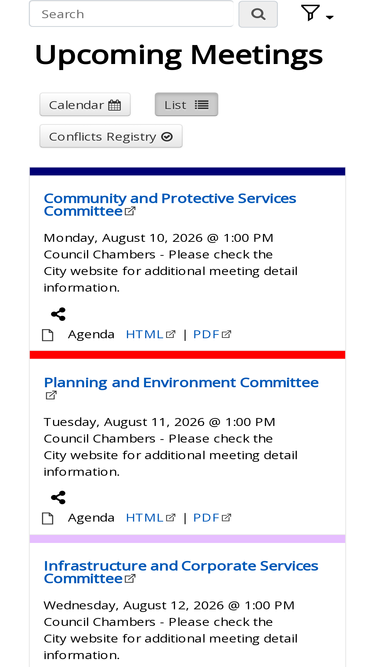Open Planning and Environment Committee link
375x667 pixels.
(181, 388)
